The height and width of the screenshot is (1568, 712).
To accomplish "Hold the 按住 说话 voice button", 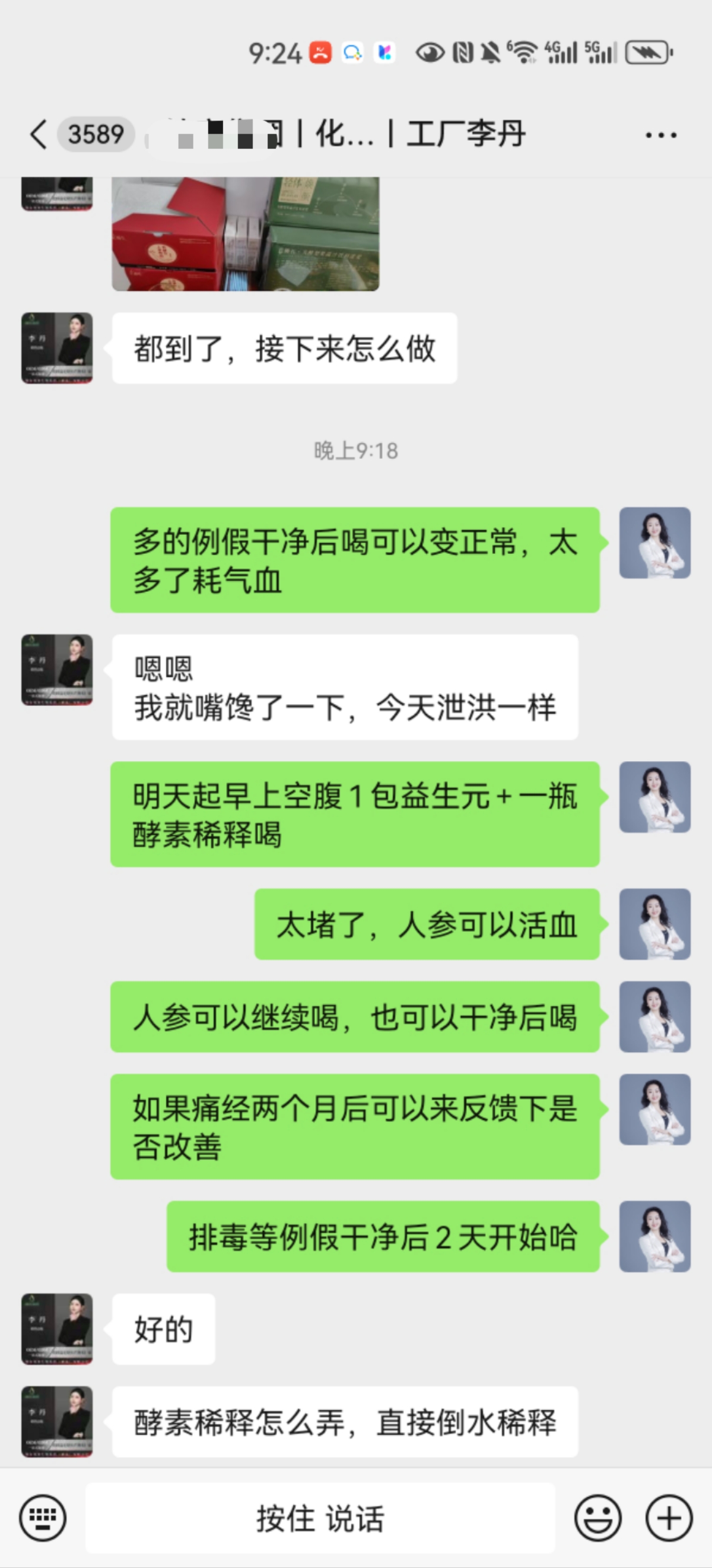I will pos(320,1518).
